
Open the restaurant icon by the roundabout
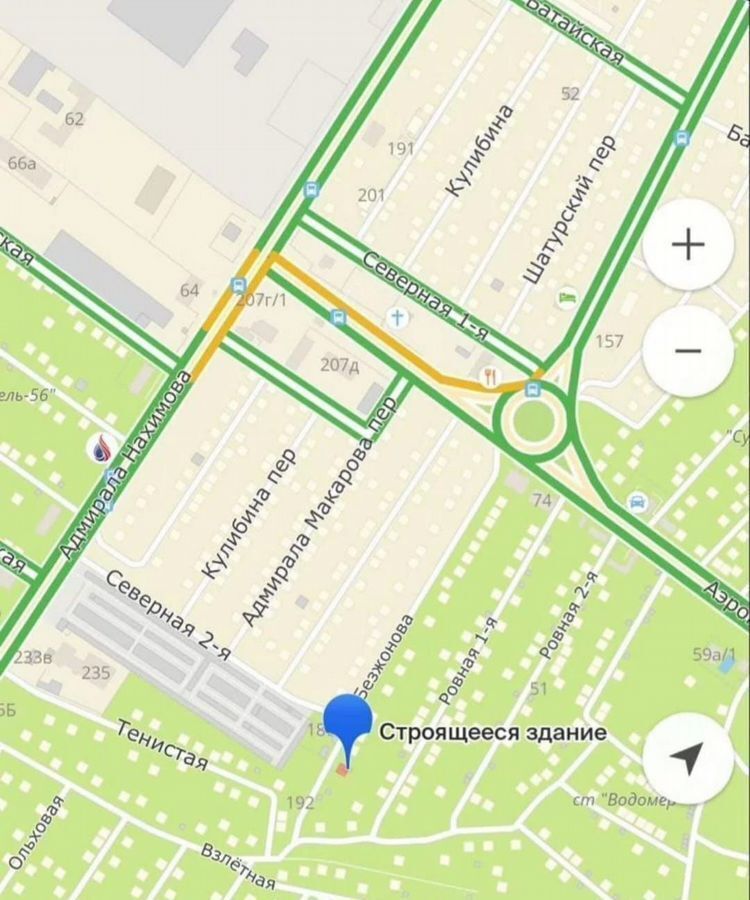coord(489,376)
